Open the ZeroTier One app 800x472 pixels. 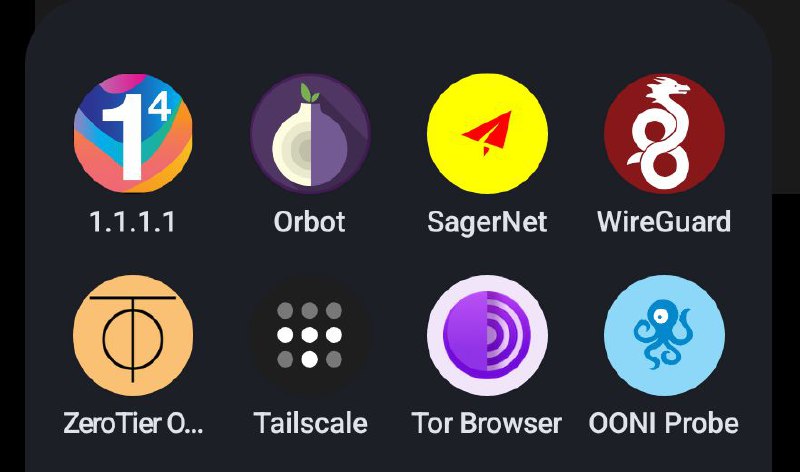133,336
